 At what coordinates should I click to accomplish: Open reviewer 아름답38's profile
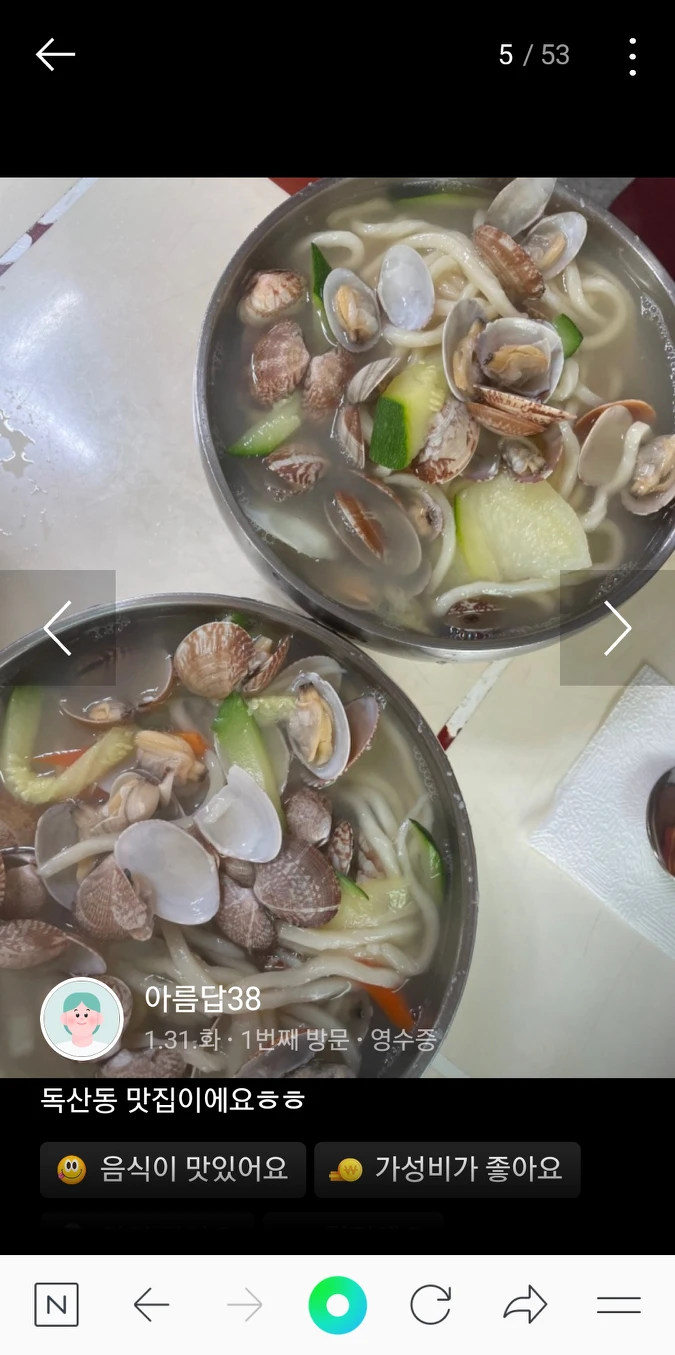[x=82, y=1018]
